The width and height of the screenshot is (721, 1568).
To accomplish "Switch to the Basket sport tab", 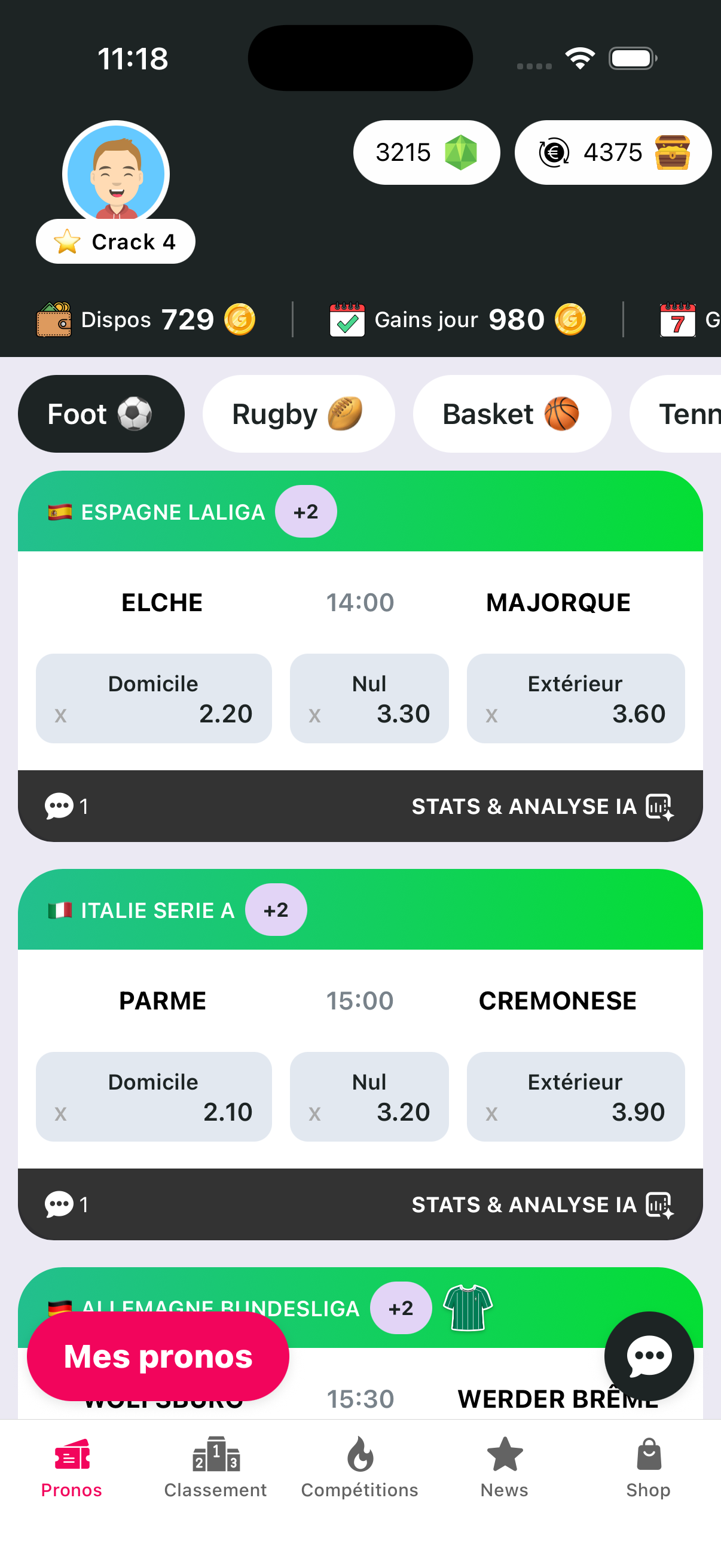I will pos(512,413).
